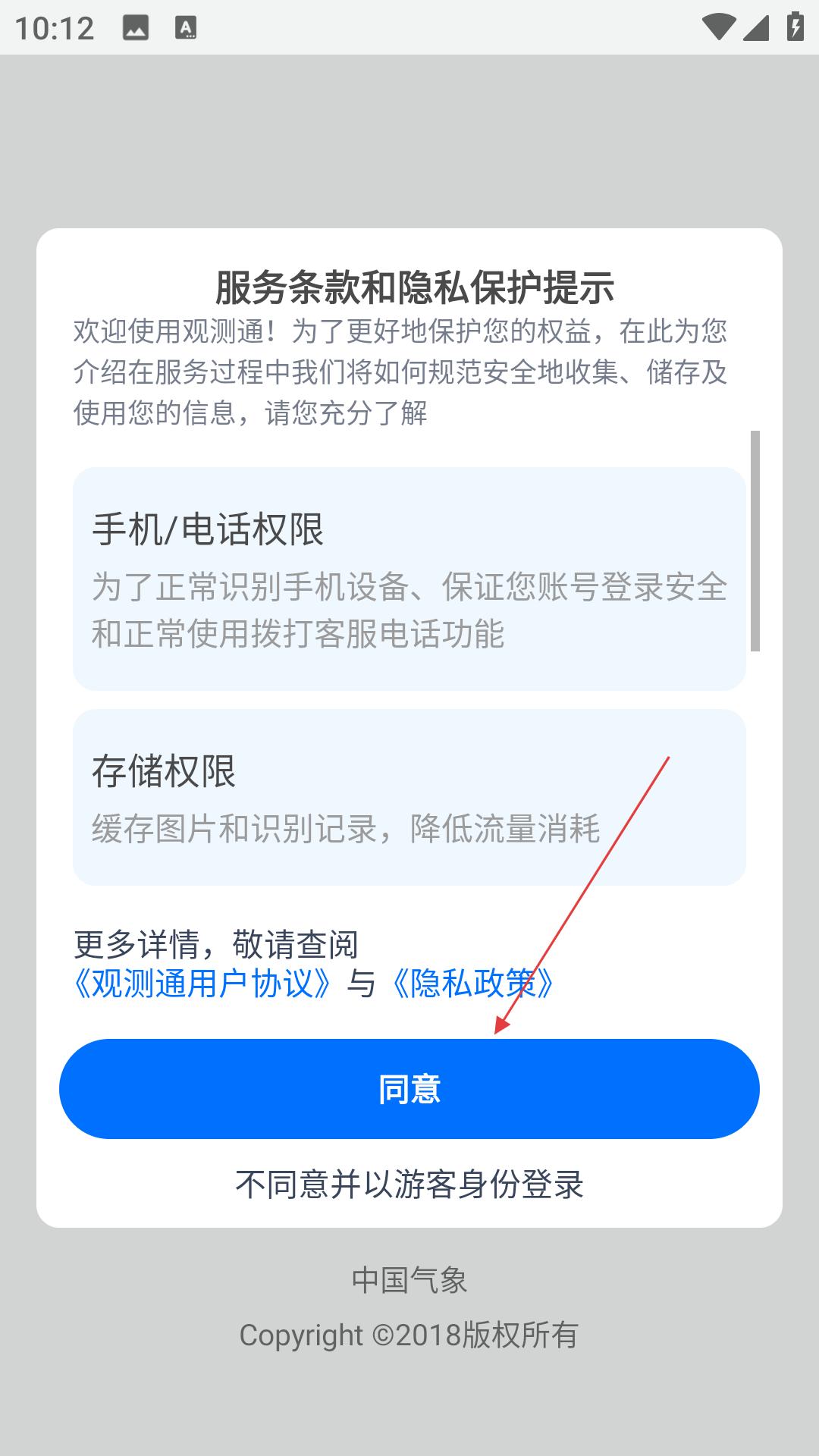The image size is (819, 1456).
Task: Open the 《隐私政策》 privacy policy link
Action: (x=473, y=984)
